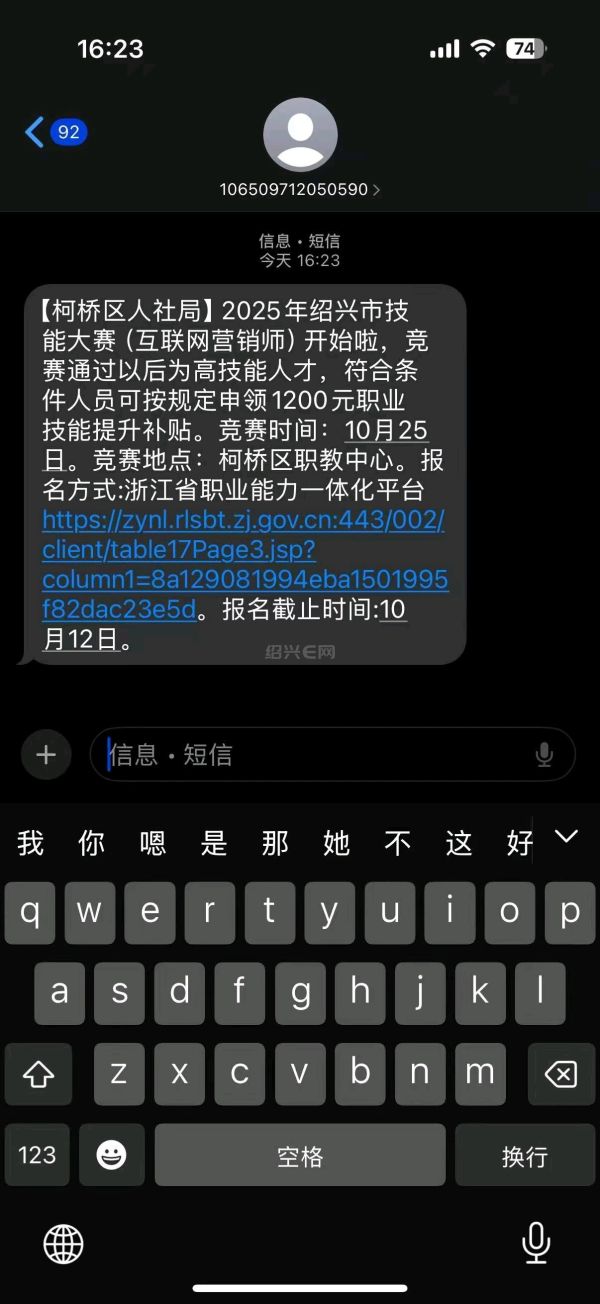
Task: Start voice dictation in the message field
Action: pyautogui.click(x=544, y=755)
